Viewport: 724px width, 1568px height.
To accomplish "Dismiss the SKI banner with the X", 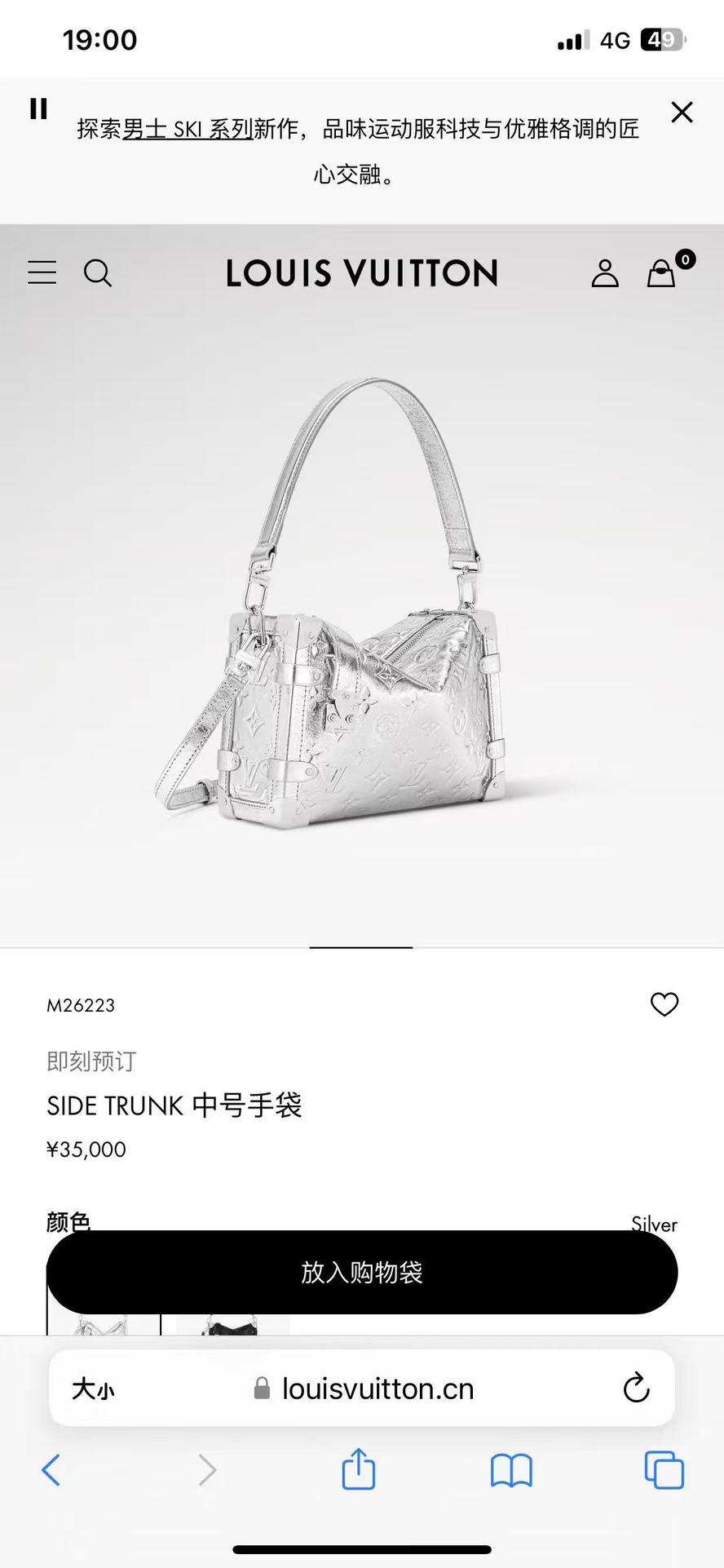I will 682,113.
